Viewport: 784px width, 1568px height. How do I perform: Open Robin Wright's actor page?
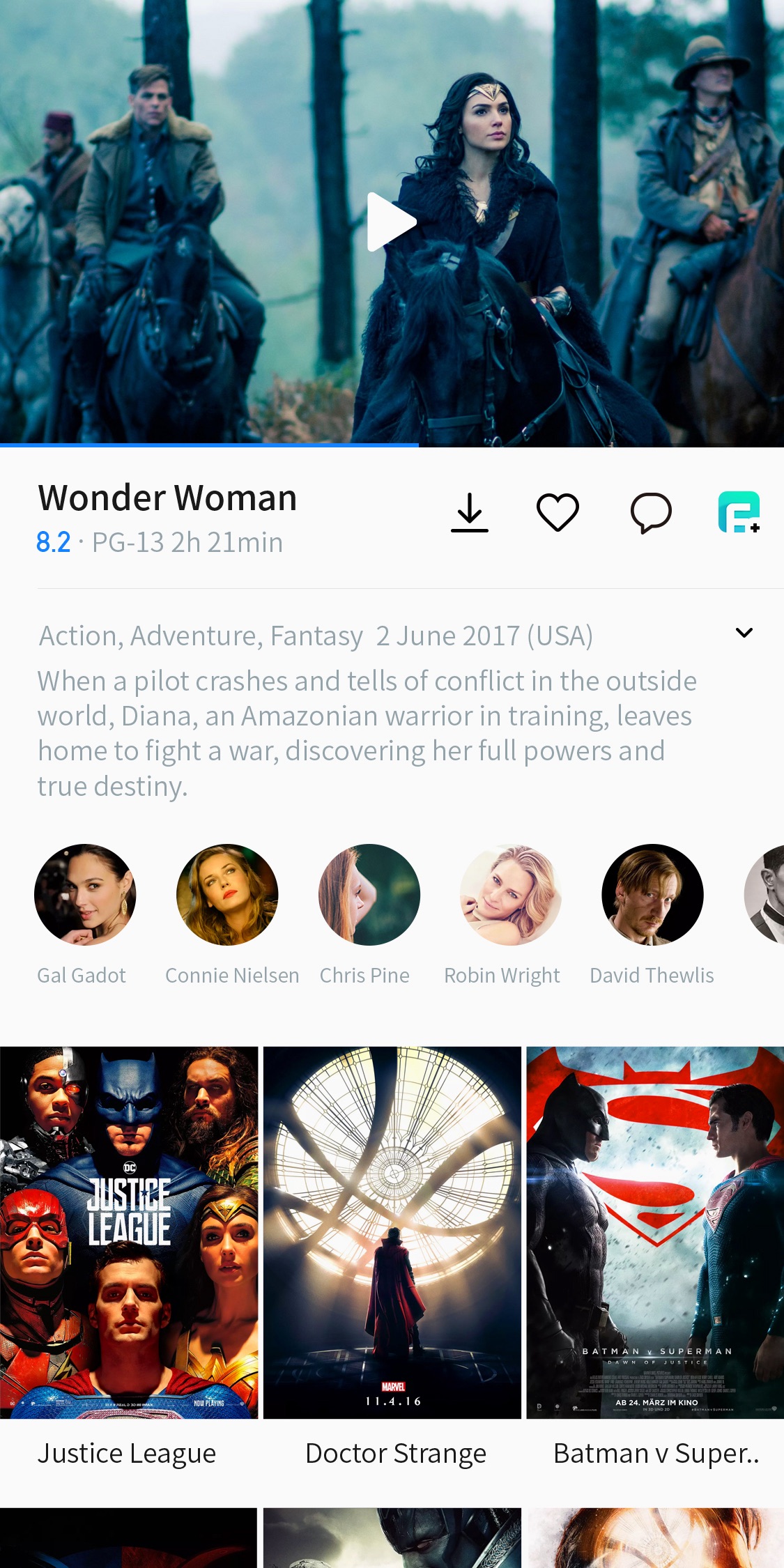[x=511, y=895]
